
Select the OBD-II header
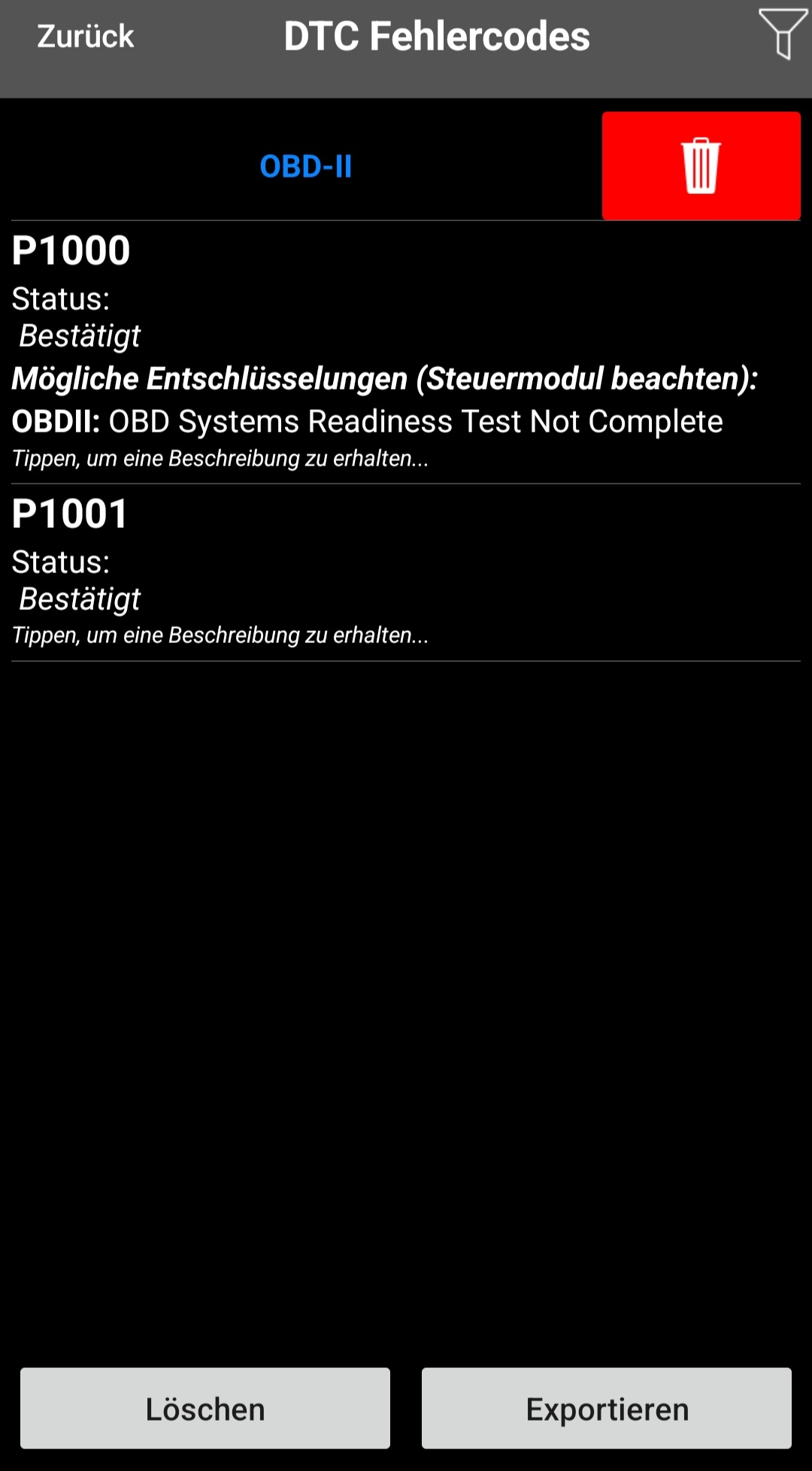coord(305,166)
